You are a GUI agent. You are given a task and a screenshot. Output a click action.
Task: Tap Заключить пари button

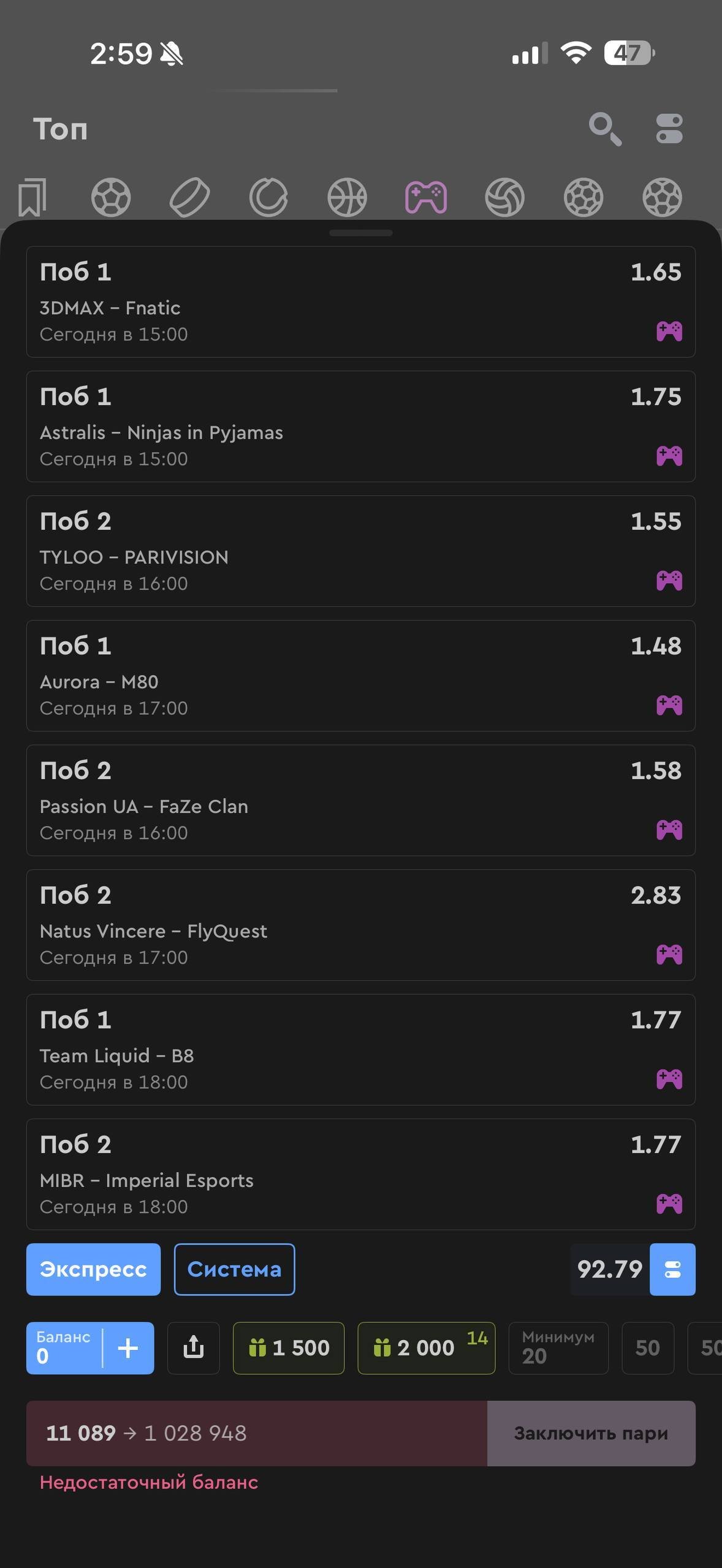591,1433
